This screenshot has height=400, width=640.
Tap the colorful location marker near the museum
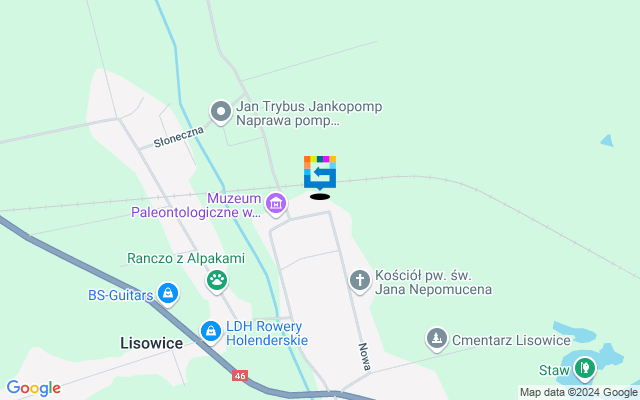pos(320,172)
